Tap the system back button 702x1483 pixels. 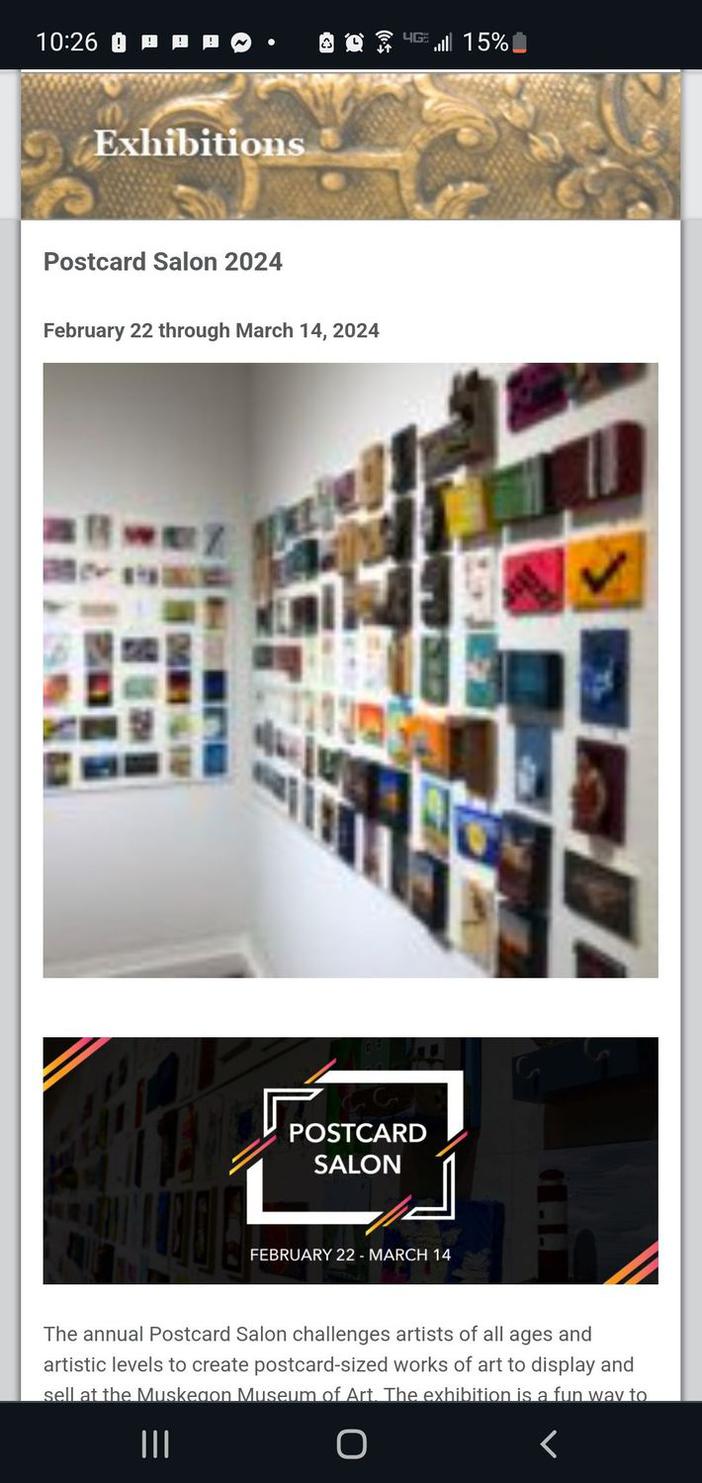[x=548, y=1443]
